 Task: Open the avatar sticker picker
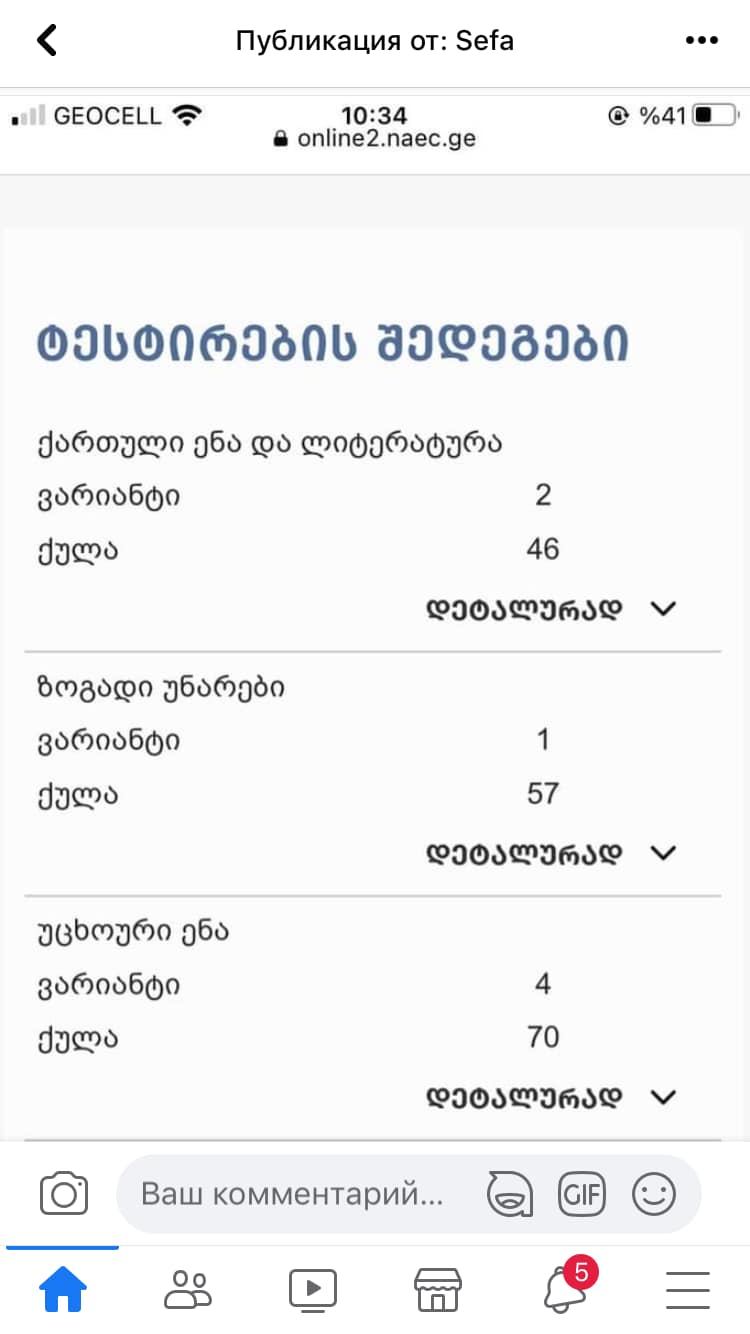click(509, 1194)
